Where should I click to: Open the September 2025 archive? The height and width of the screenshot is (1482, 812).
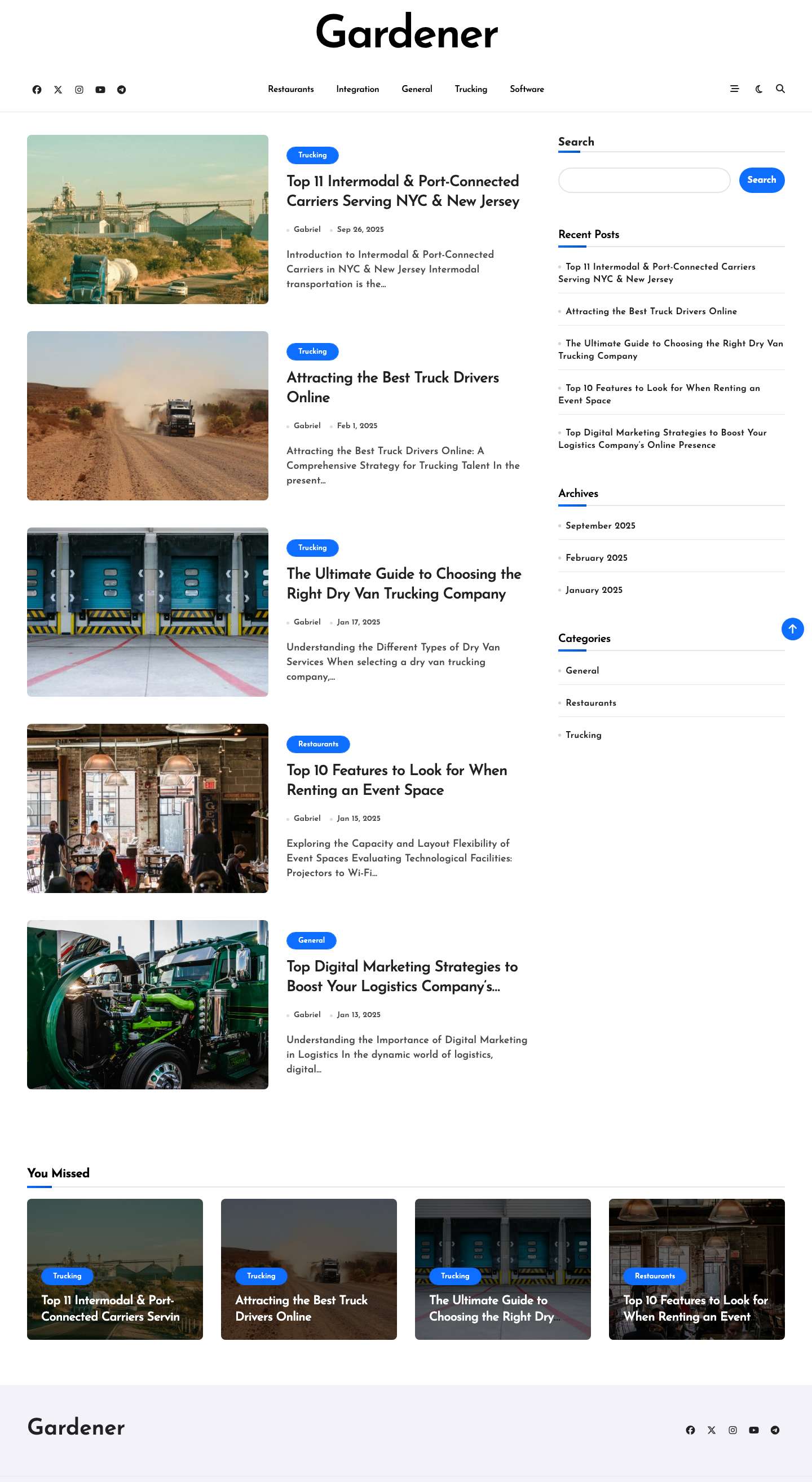(x=600, y=525)
